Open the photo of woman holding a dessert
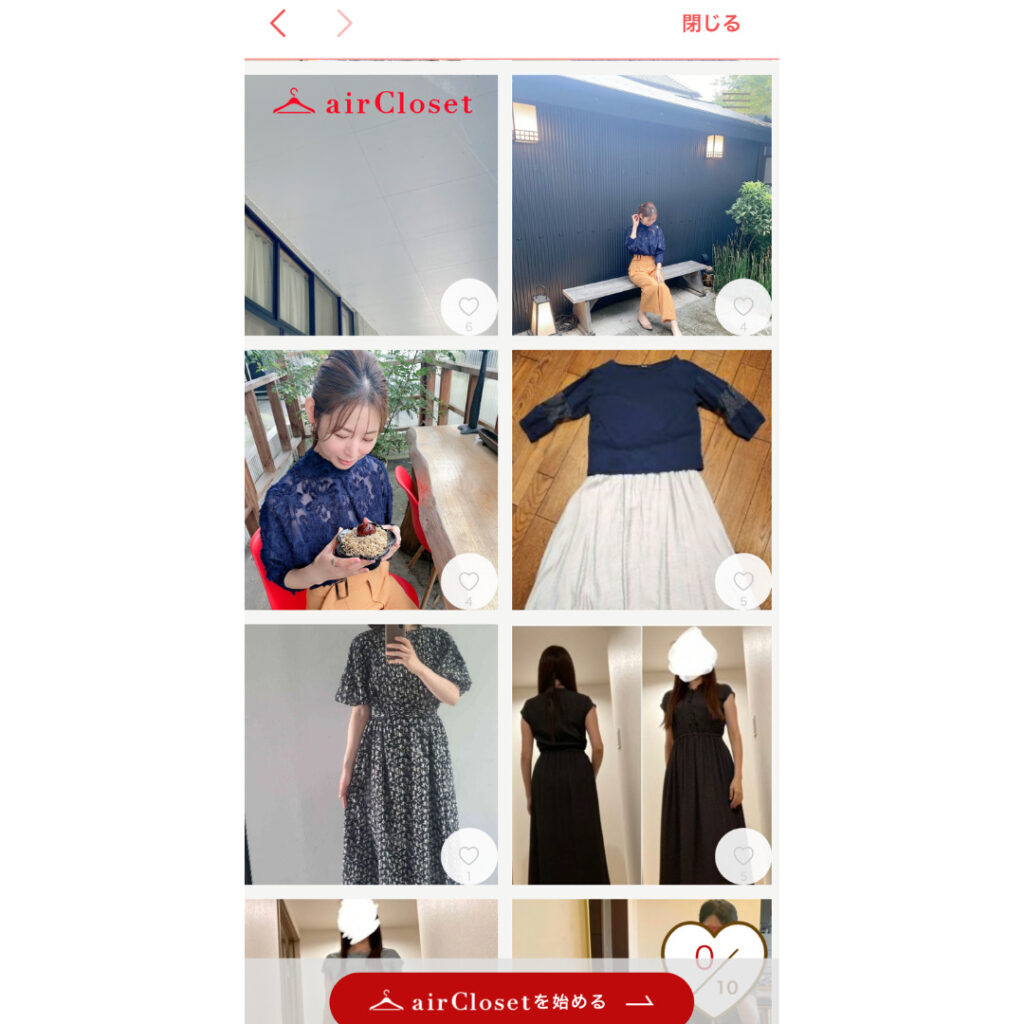Image resolution: width=1024 pixels, height=1024 pixels. (350, 470)
